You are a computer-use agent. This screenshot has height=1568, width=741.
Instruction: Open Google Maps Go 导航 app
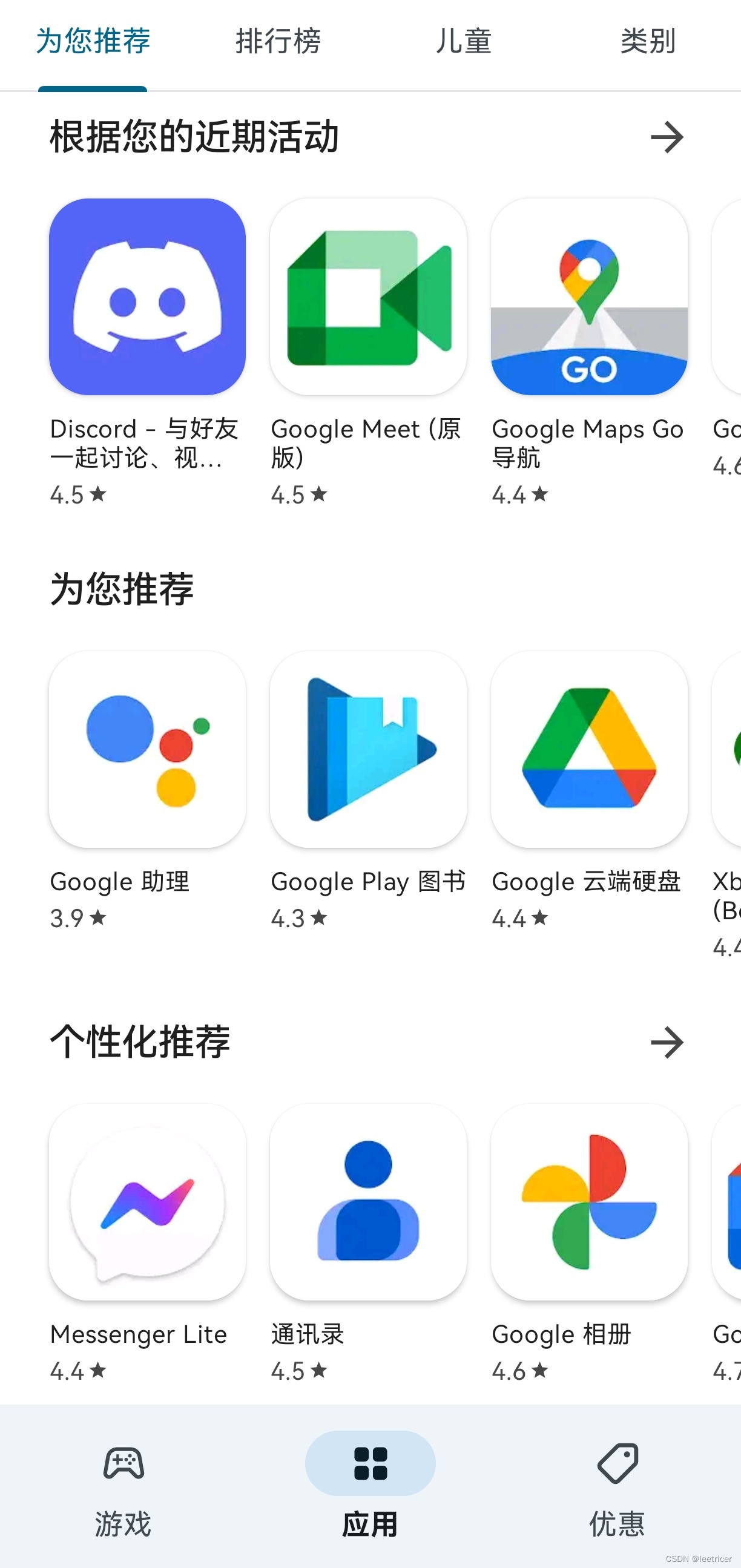[x=589, y=297]
